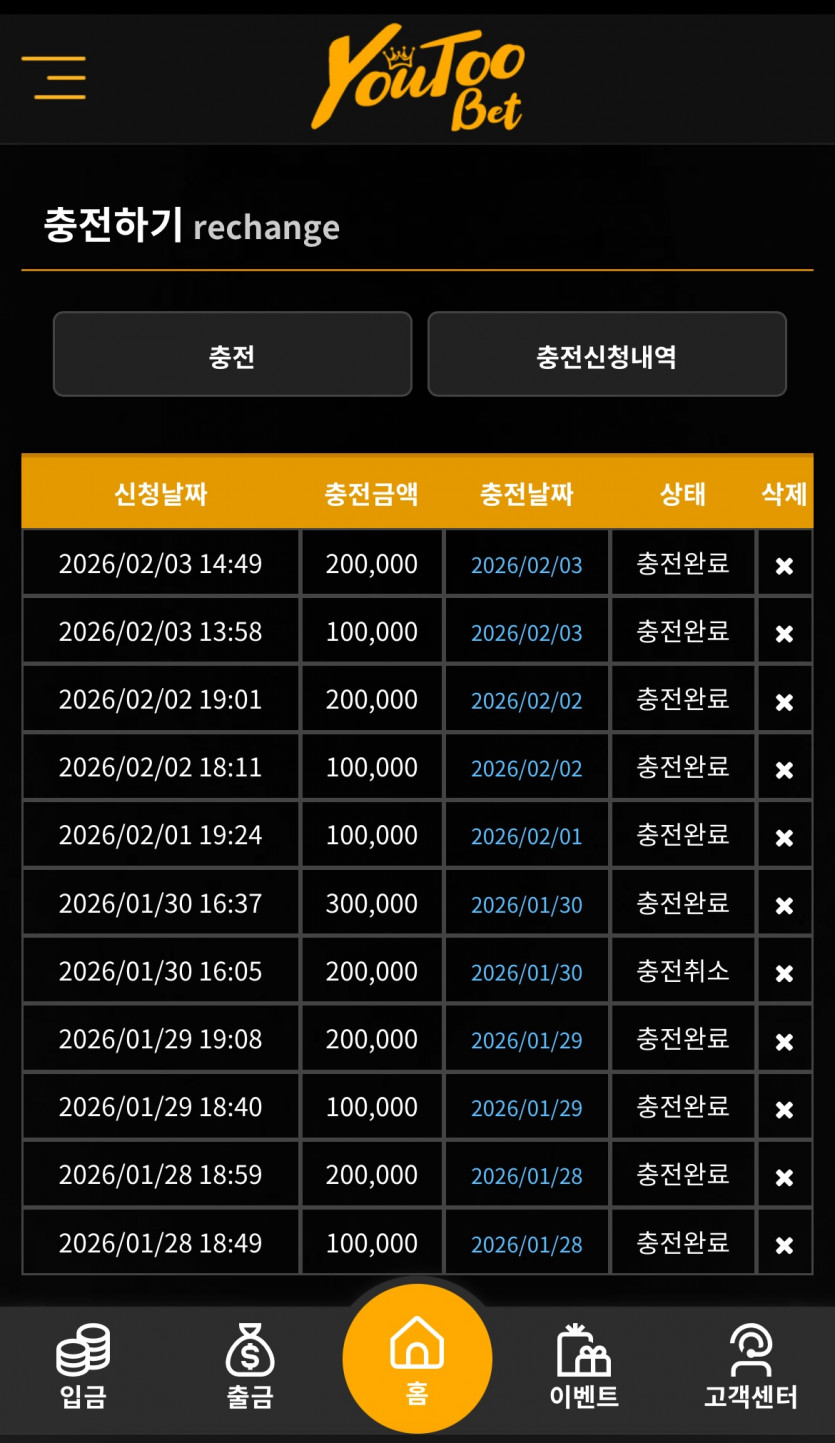
Task: Remove the 2026/02/02 19:01 record
Action: (x=785, y=702)
